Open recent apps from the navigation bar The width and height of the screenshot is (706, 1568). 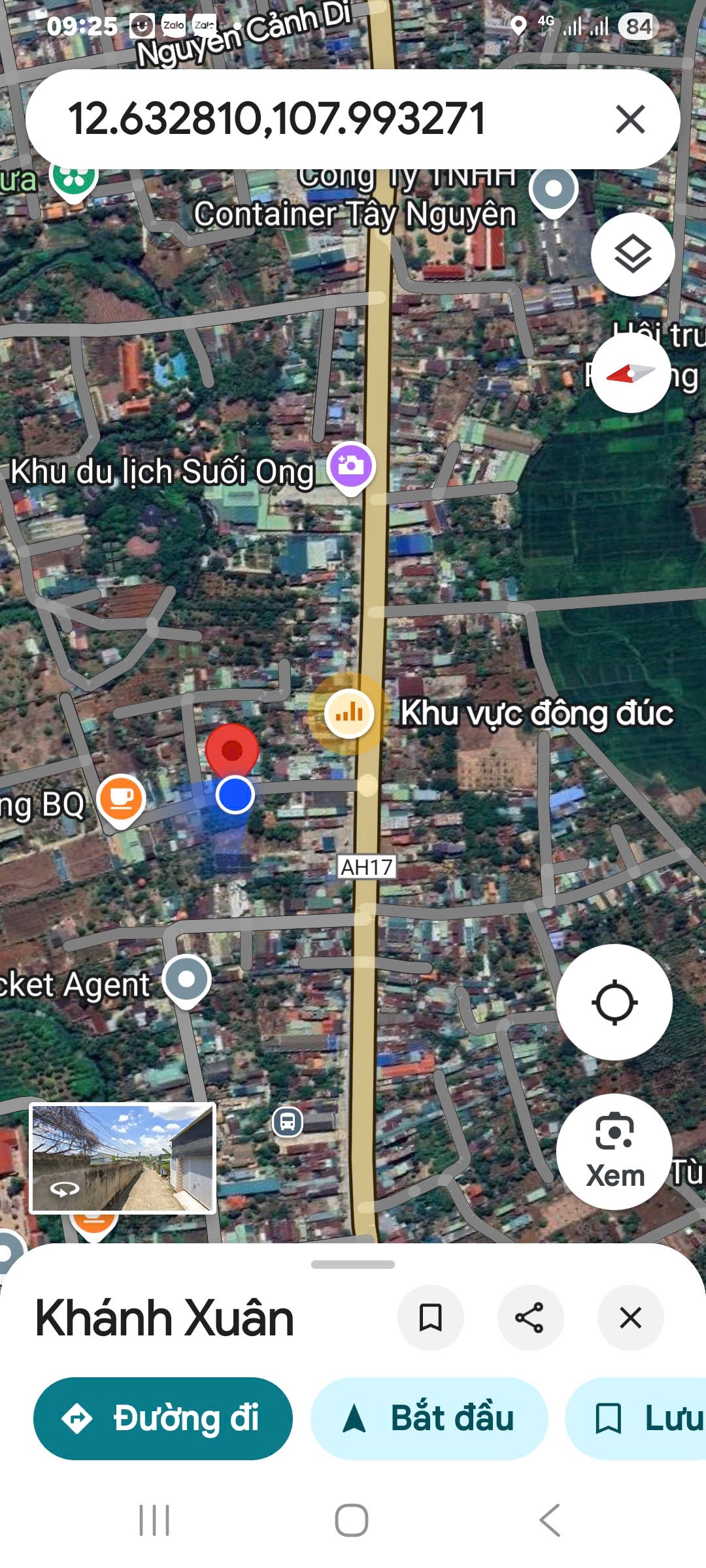155,1520
